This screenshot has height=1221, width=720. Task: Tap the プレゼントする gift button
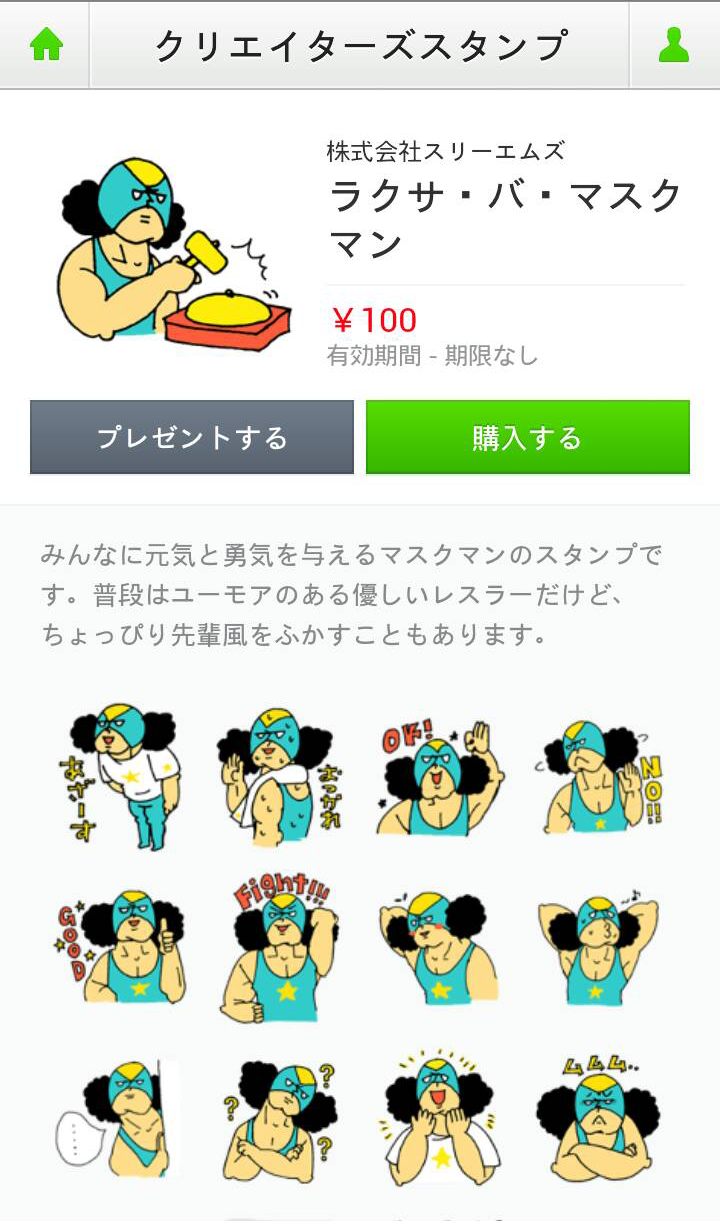tap(192, 437)
